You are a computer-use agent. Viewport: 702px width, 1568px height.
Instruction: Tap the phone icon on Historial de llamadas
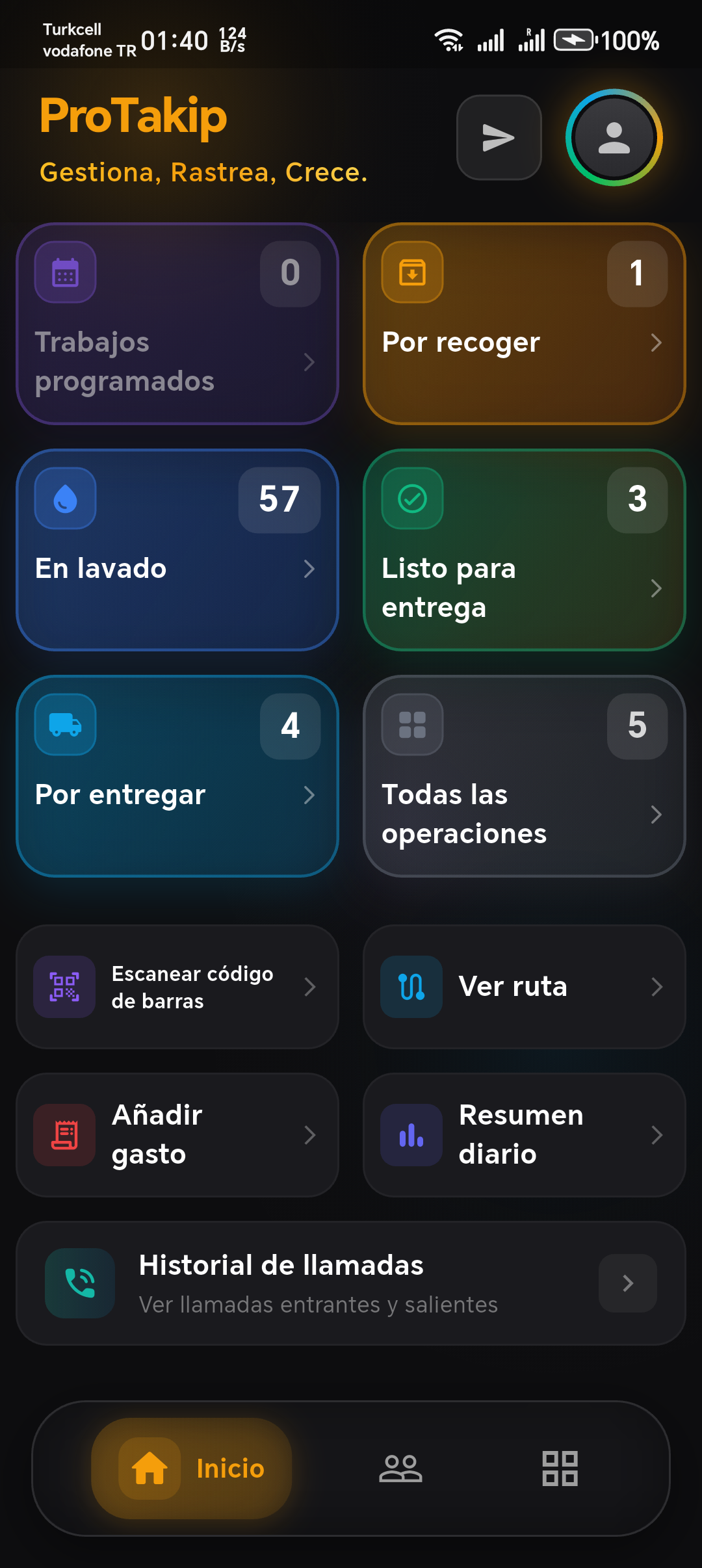(x=79, y=1284)
